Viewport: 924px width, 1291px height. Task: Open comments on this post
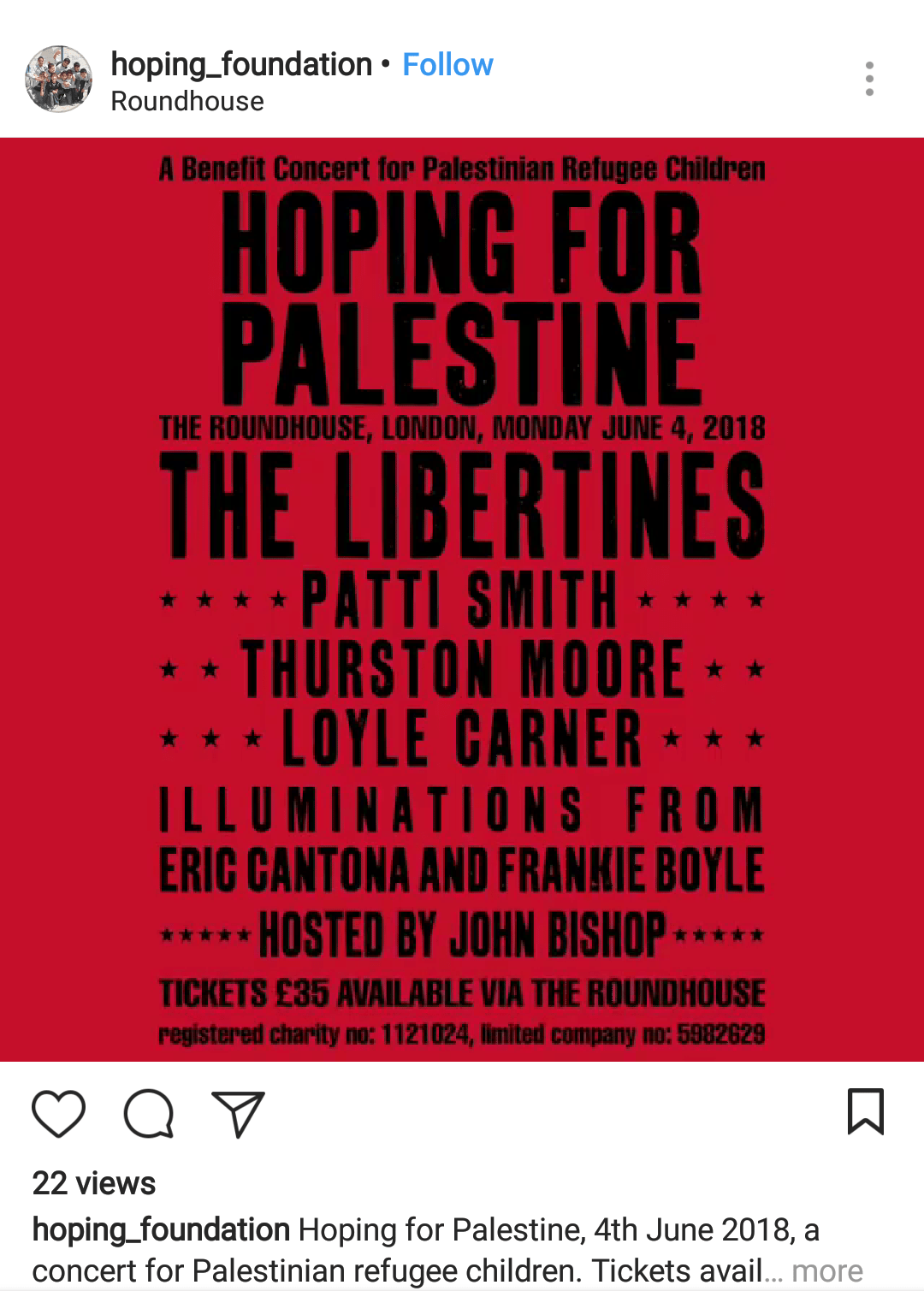tap(149, 1113)
